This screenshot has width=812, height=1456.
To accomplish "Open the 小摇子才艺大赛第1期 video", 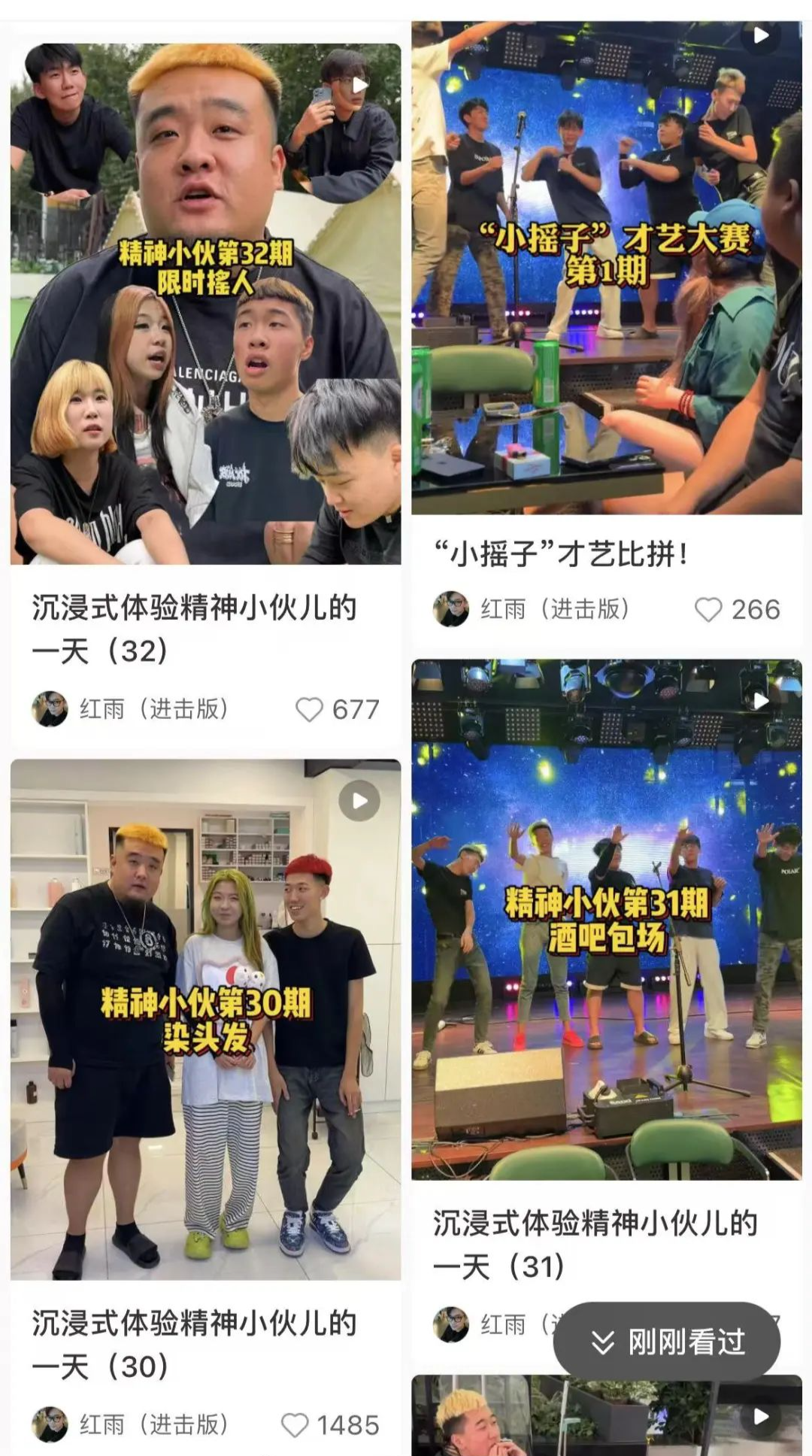I will click(606, 267).
